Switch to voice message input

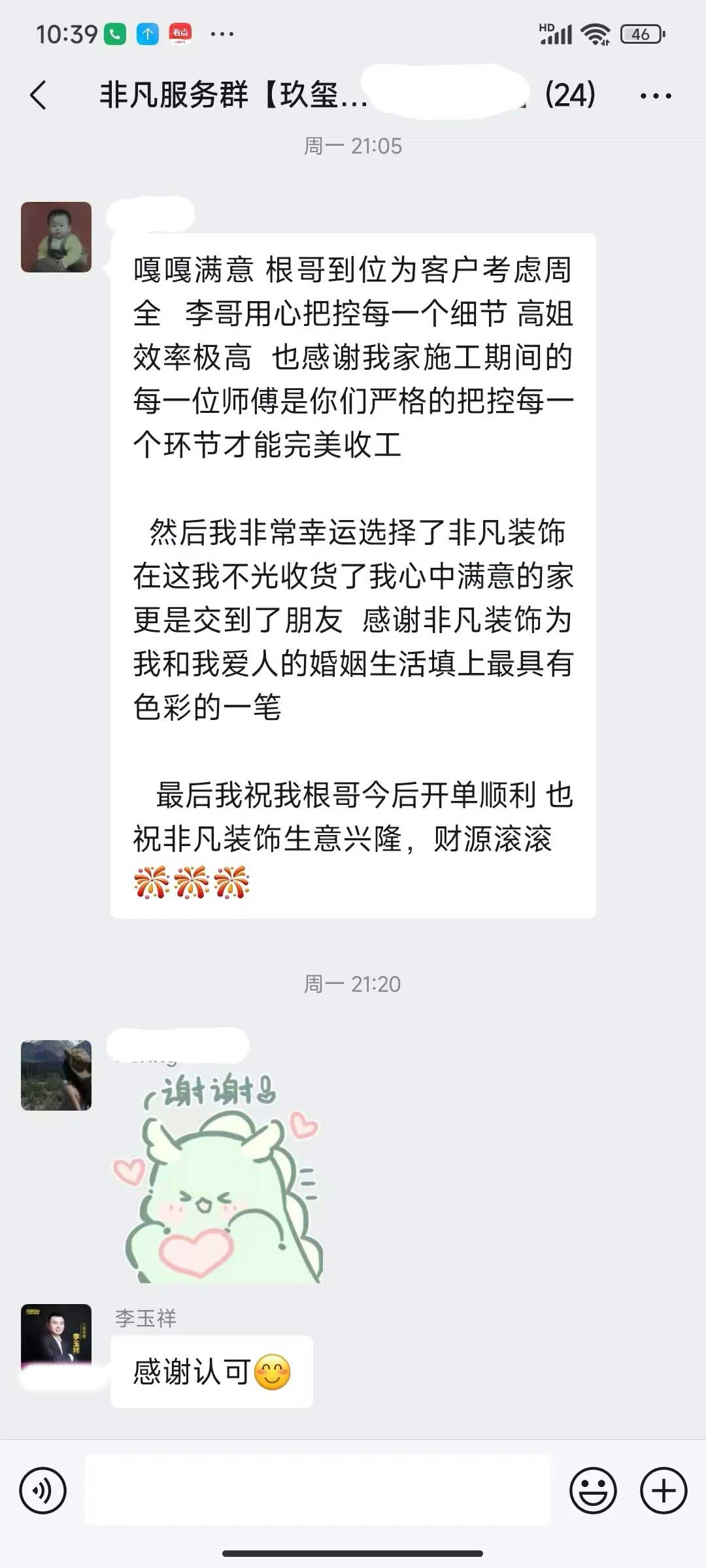pos(43,1490)
